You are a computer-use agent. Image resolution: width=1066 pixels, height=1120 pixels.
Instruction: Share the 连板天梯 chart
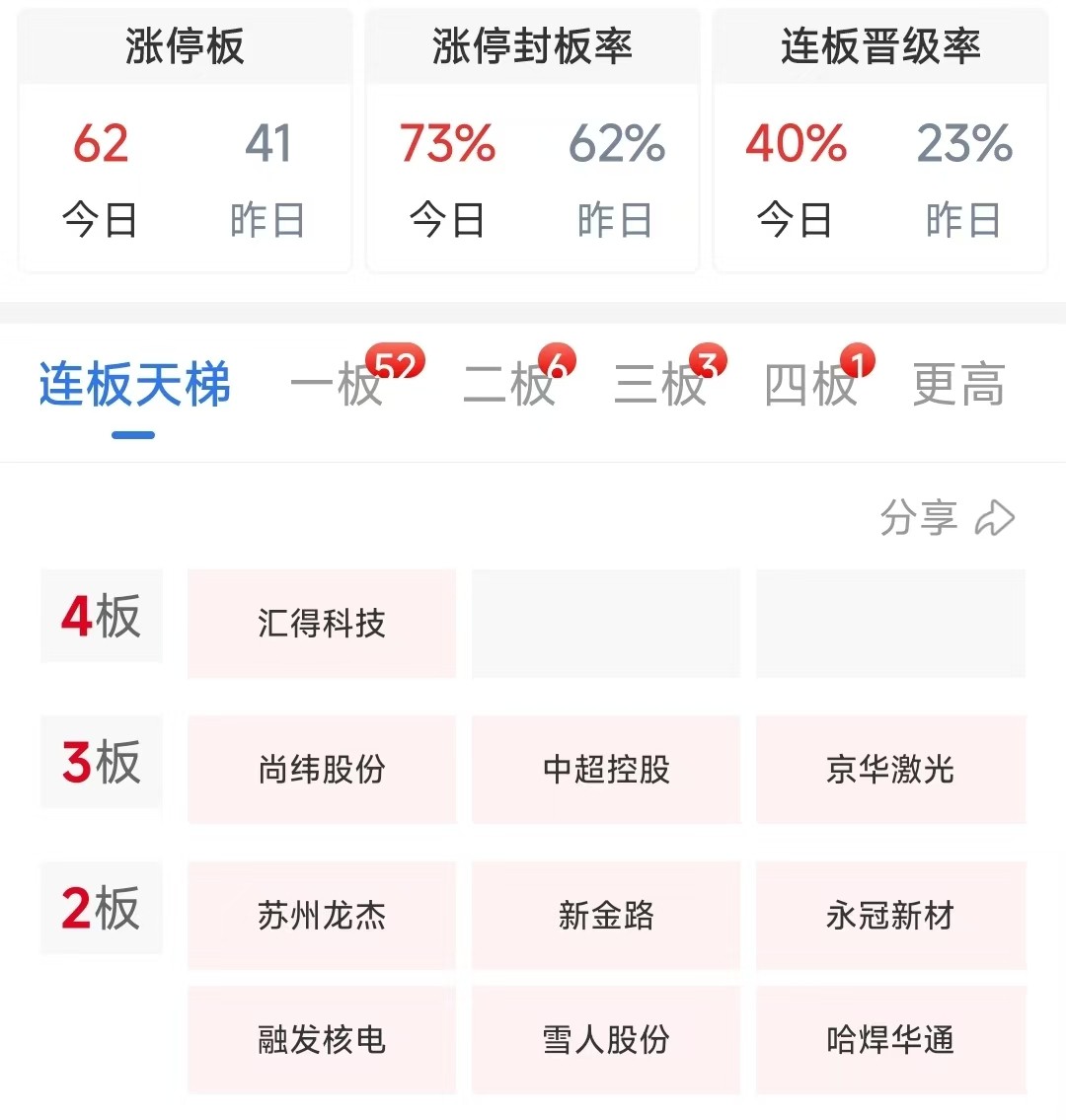948,518
